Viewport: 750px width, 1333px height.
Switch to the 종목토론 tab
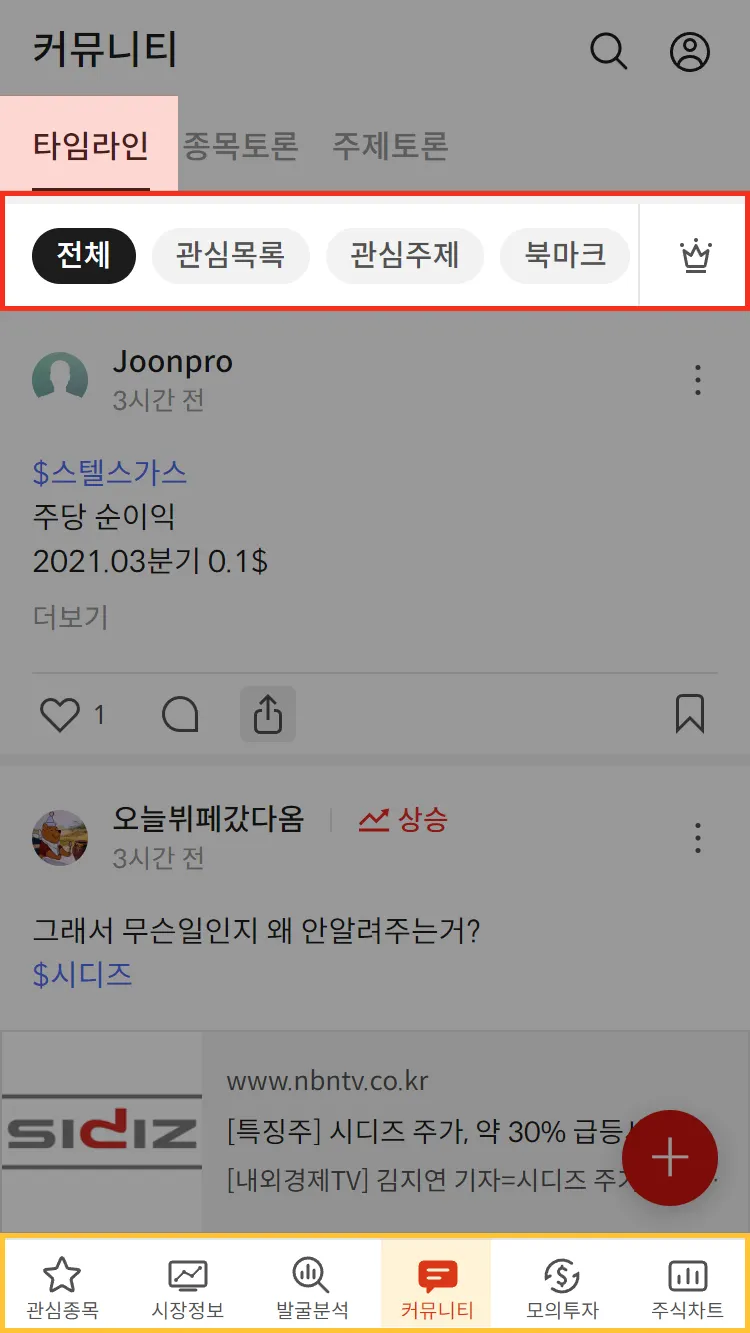point(240,146)
